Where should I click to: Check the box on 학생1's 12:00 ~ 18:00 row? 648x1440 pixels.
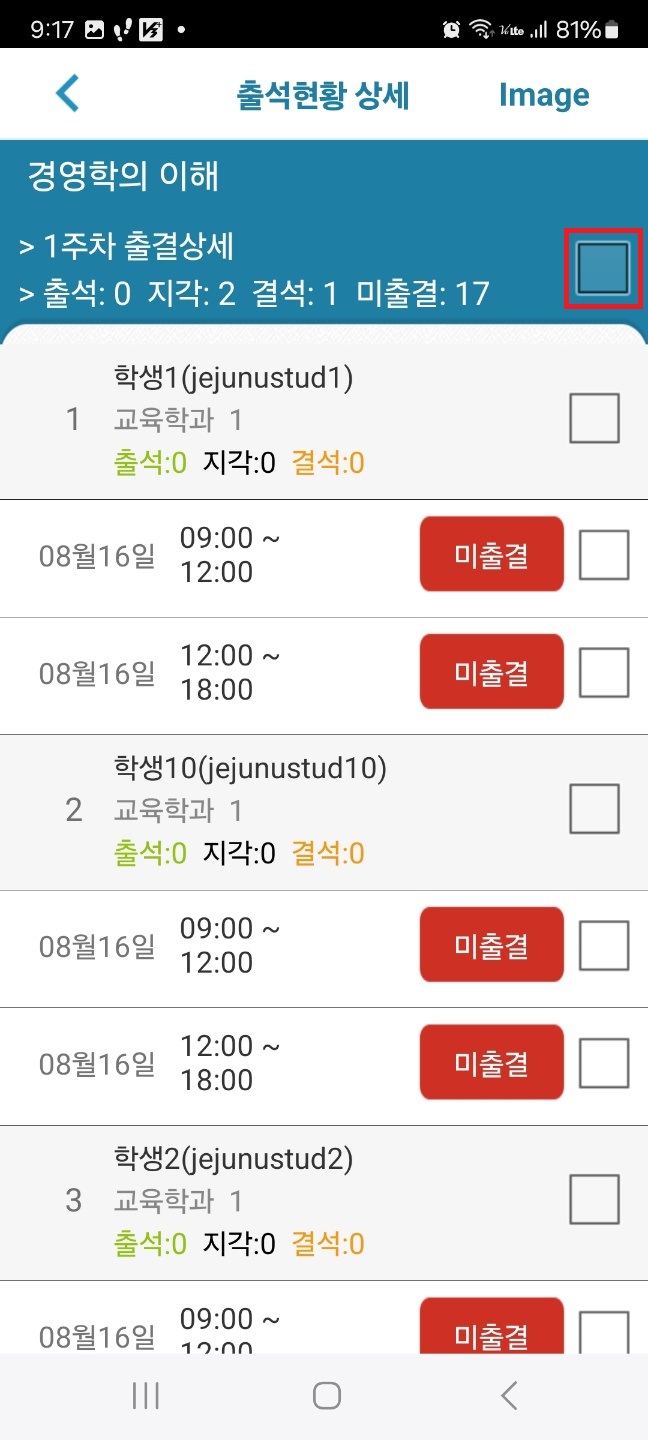point(604,672)
